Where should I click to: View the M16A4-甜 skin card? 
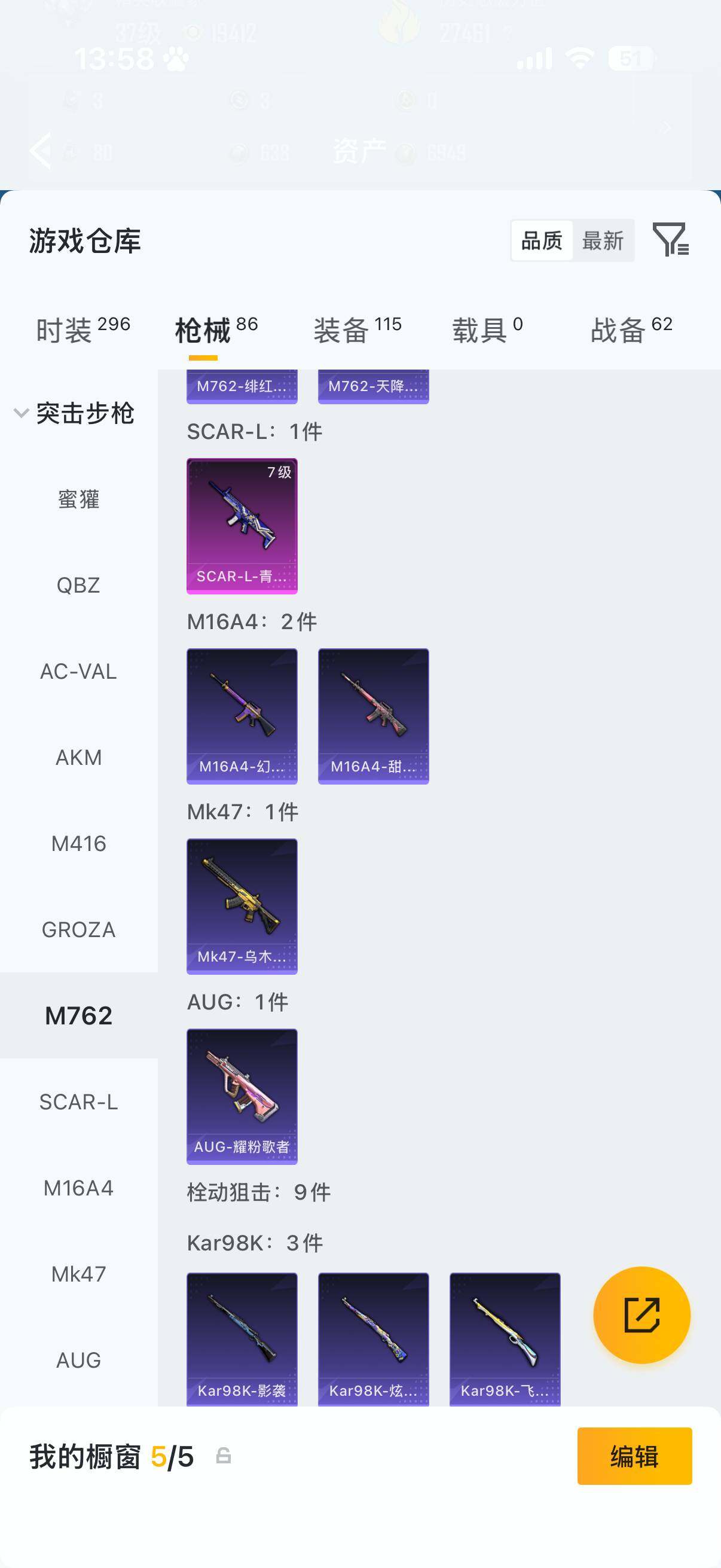(x=373, y=716)
